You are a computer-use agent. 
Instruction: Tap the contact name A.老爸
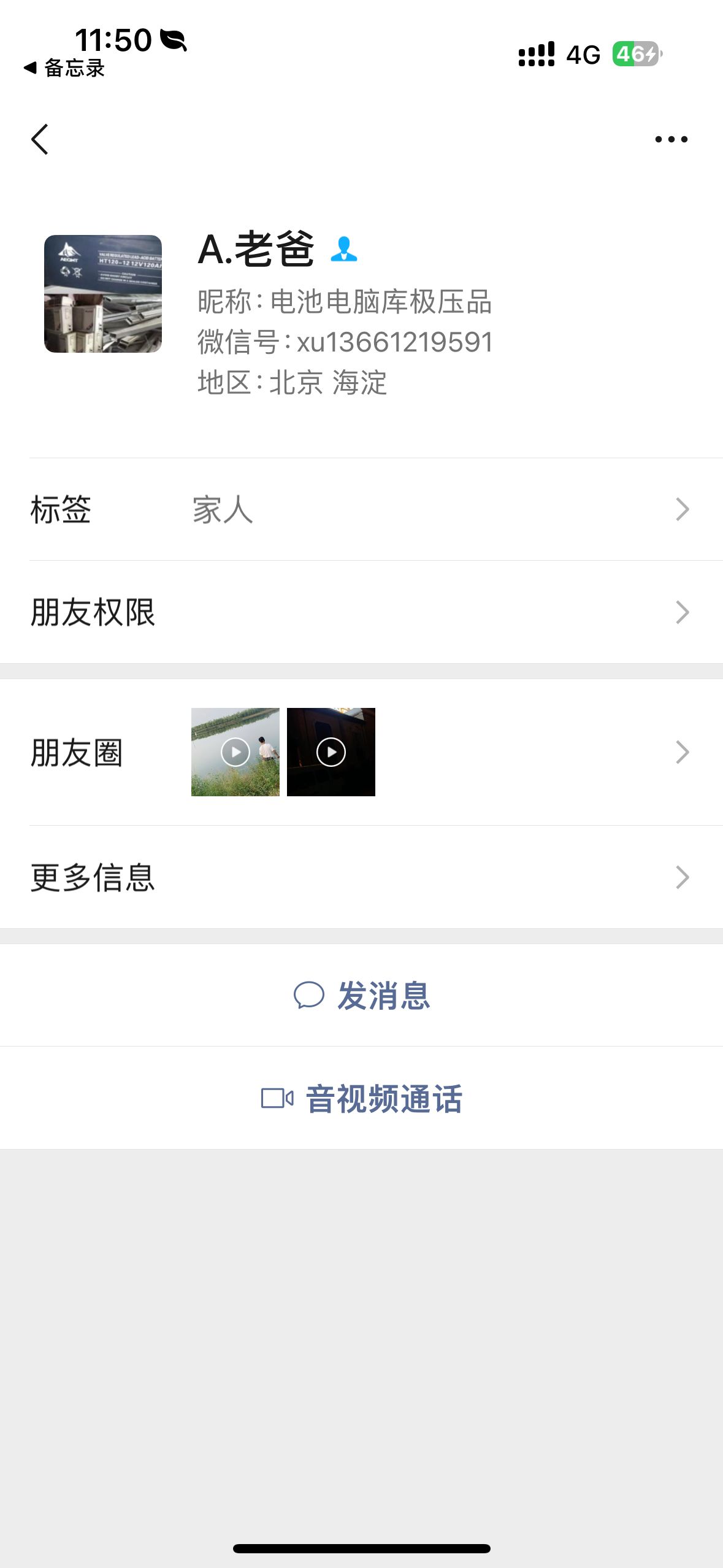(x=256, y=248)
